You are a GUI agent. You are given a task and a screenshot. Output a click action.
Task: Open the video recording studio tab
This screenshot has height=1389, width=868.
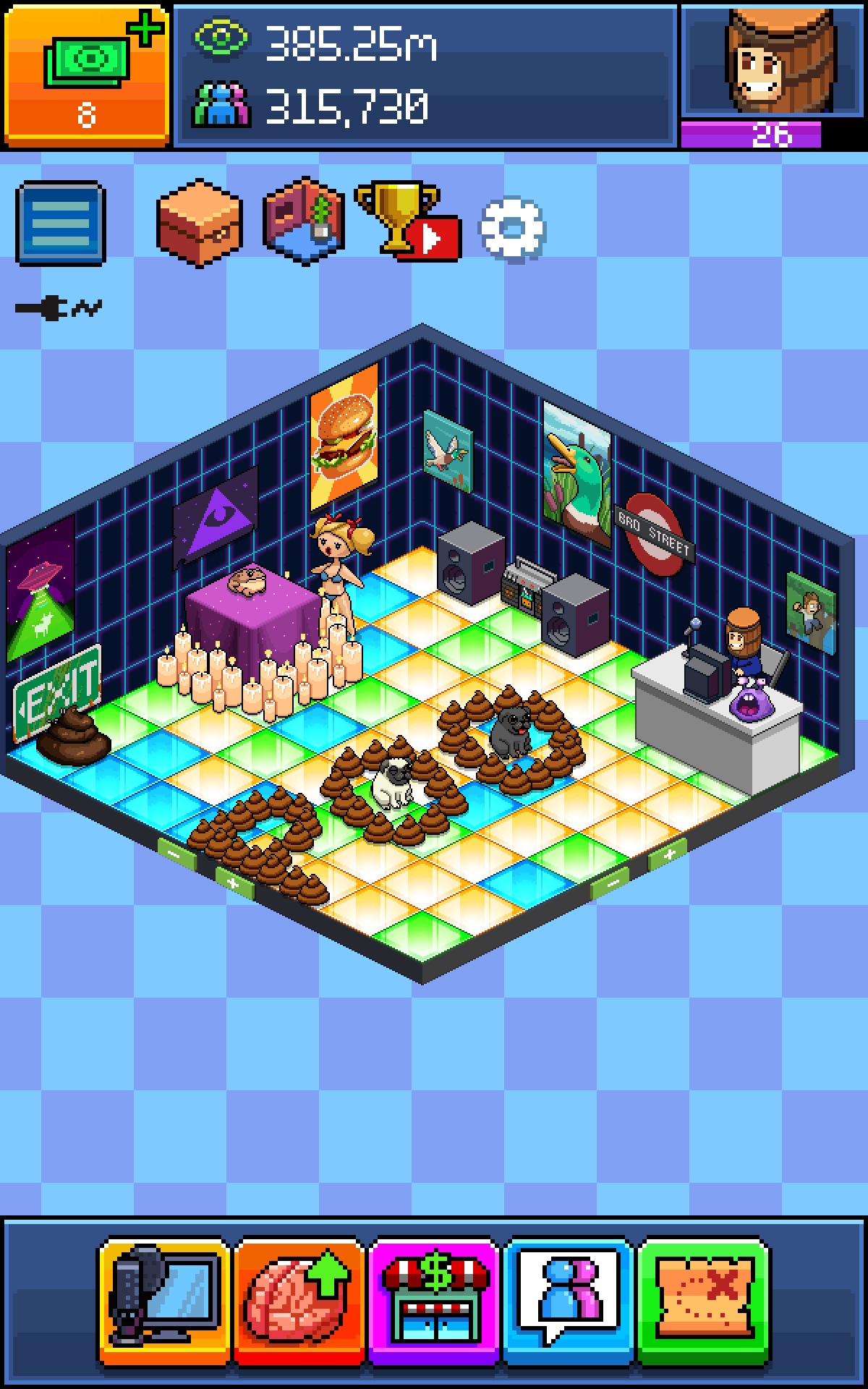pyautogui.click(x=165, y=1301)
